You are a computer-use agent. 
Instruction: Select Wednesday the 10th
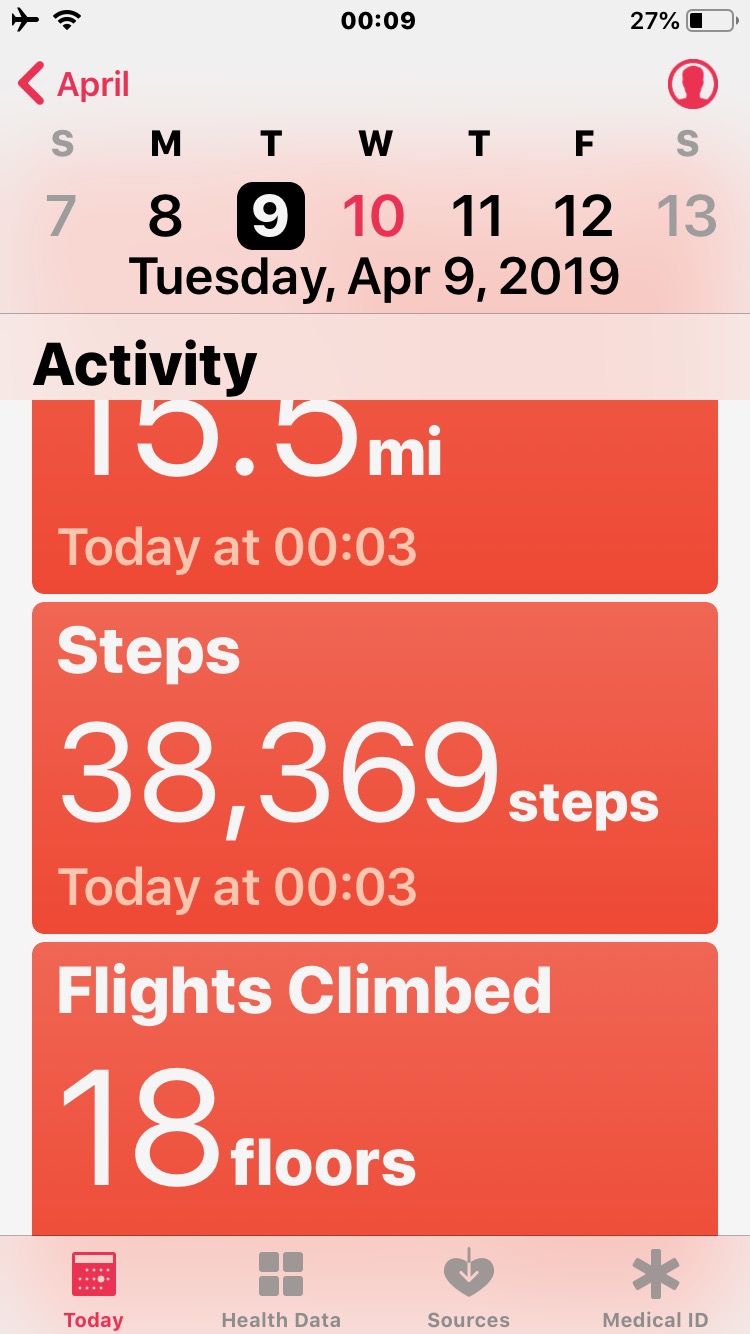point(374,215)
